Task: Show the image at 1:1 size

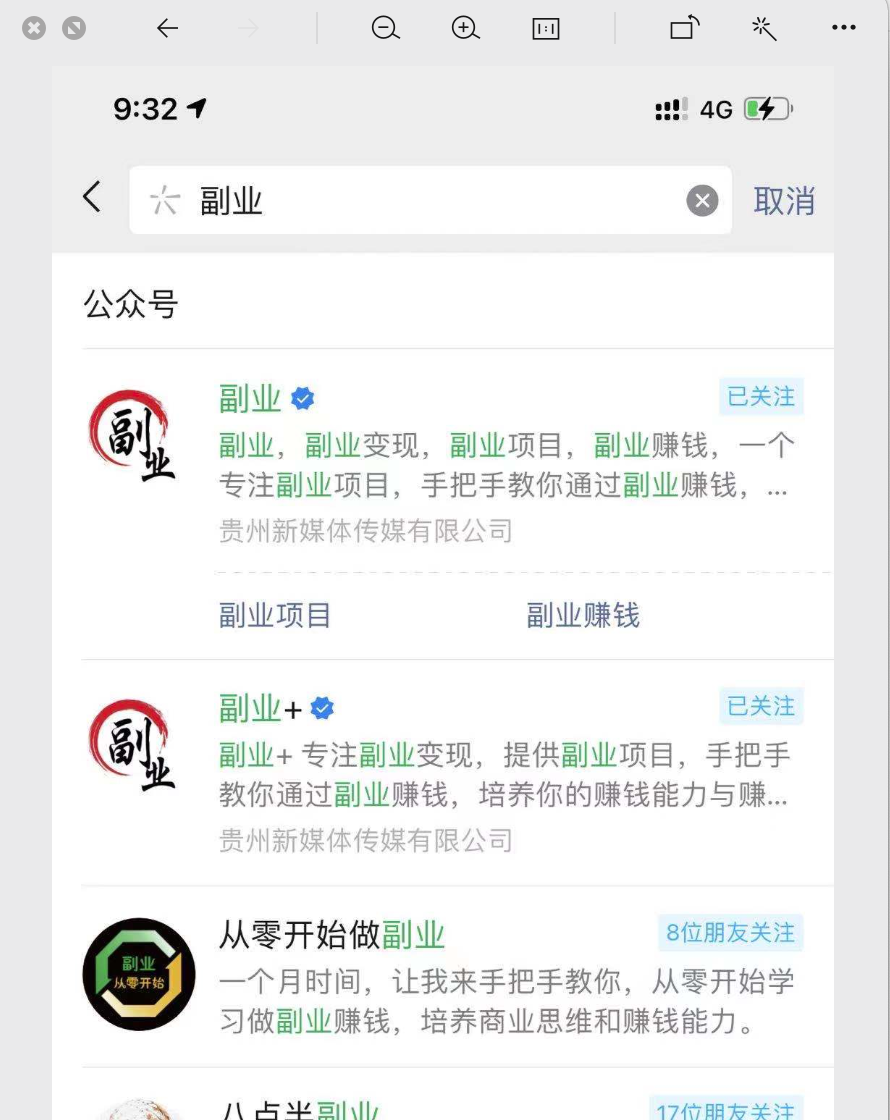Action: coord(546,29)
